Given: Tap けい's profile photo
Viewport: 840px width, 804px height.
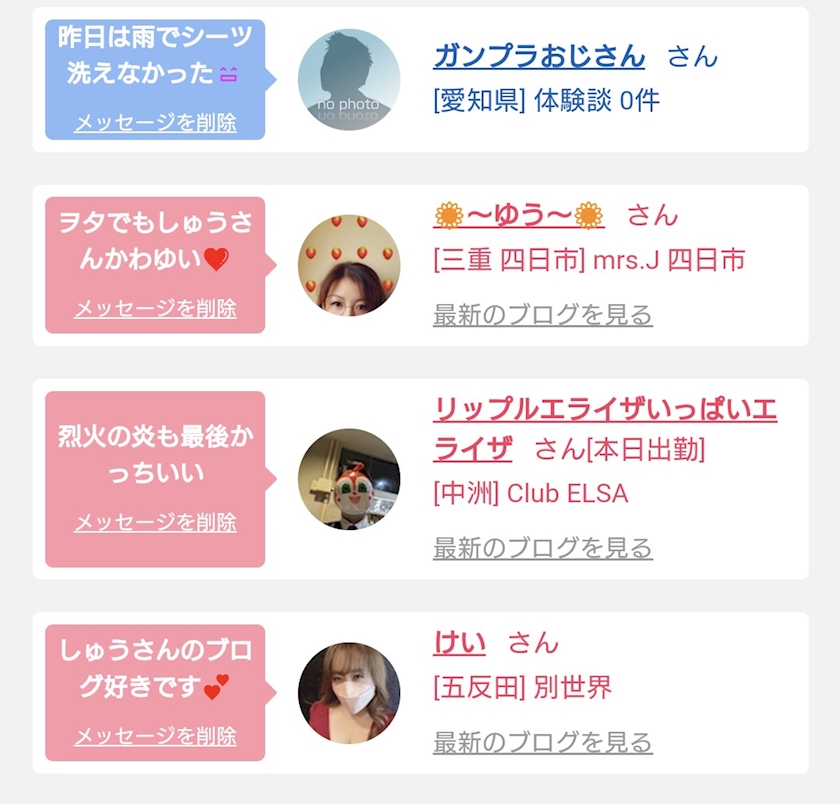Looking at the screenshot, I should click(x=349, y=693).
